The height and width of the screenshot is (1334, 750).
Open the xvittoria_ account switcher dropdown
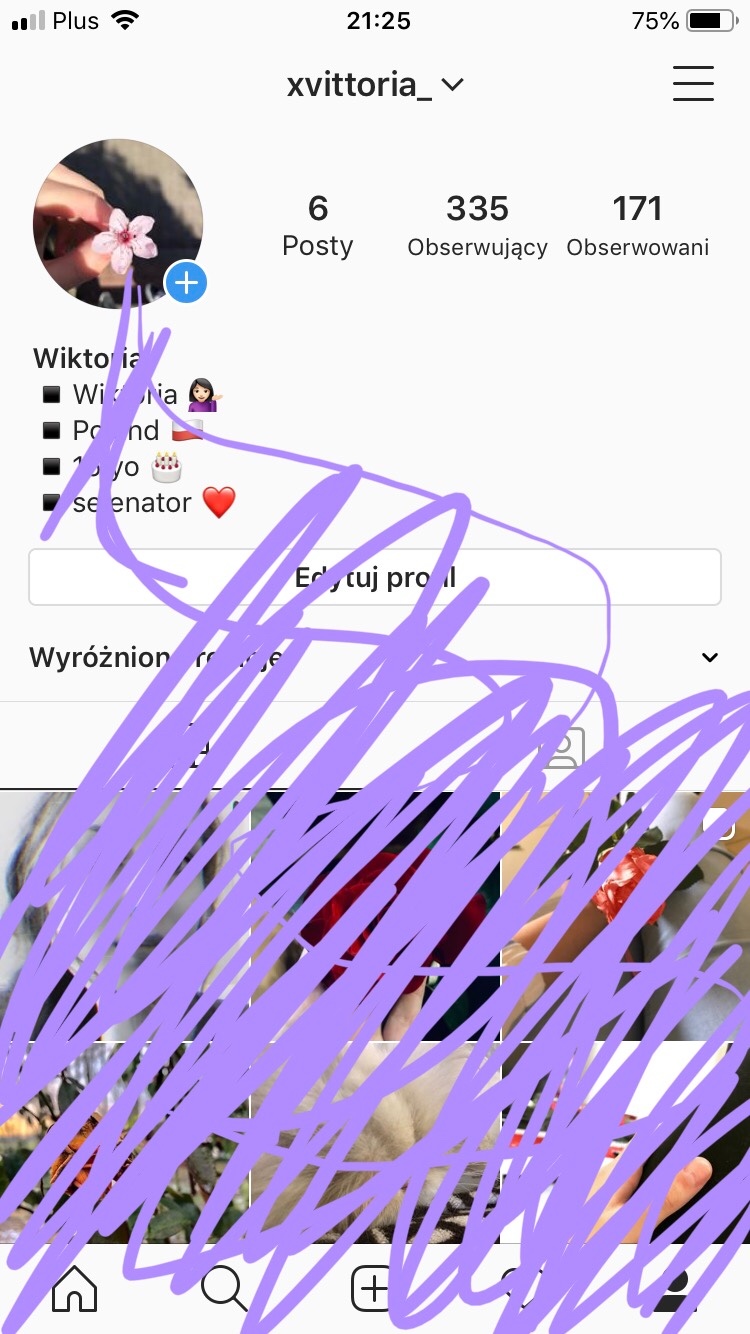point(375,85)
